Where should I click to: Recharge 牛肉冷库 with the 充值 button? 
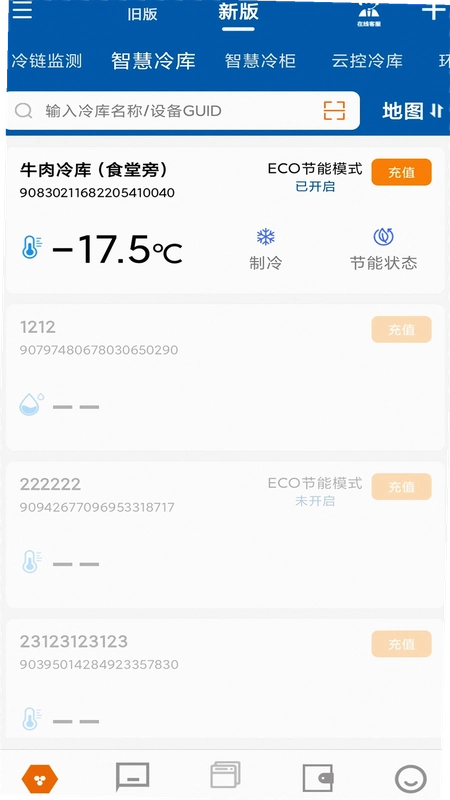[401, 172]
